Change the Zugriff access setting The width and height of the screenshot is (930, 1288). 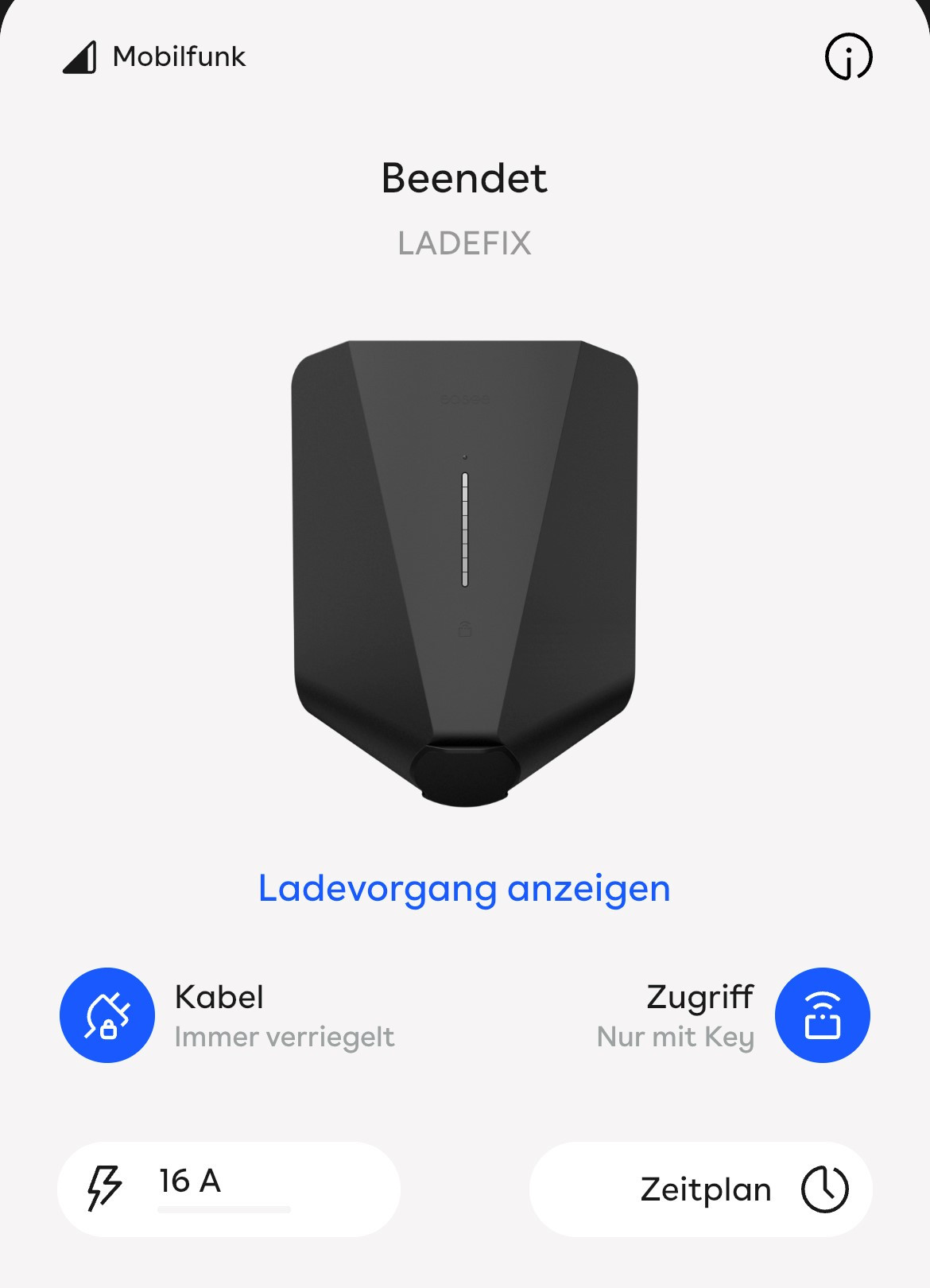tap(822, 1015)
